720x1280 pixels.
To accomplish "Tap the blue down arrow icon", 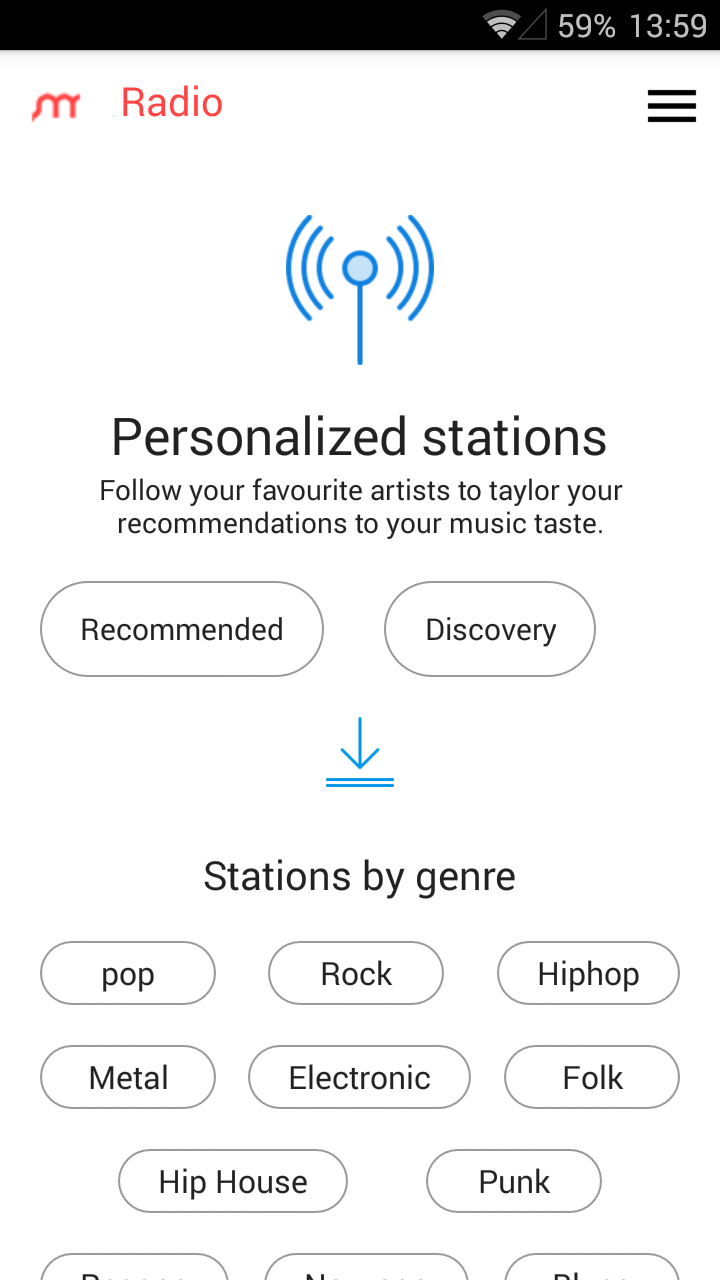I will (360, 752).
